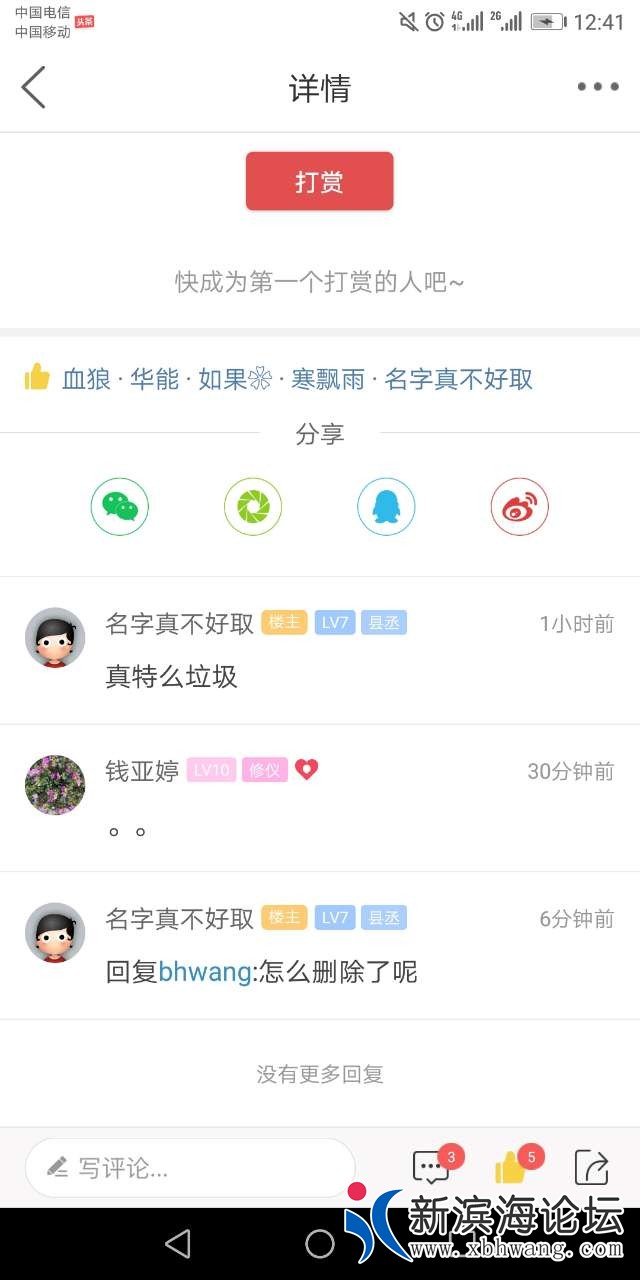The width and height of the screenshot is (640, 1280).
Task: Open 钱亚婷's profile avatar
Action: click(x=55, y=785)
